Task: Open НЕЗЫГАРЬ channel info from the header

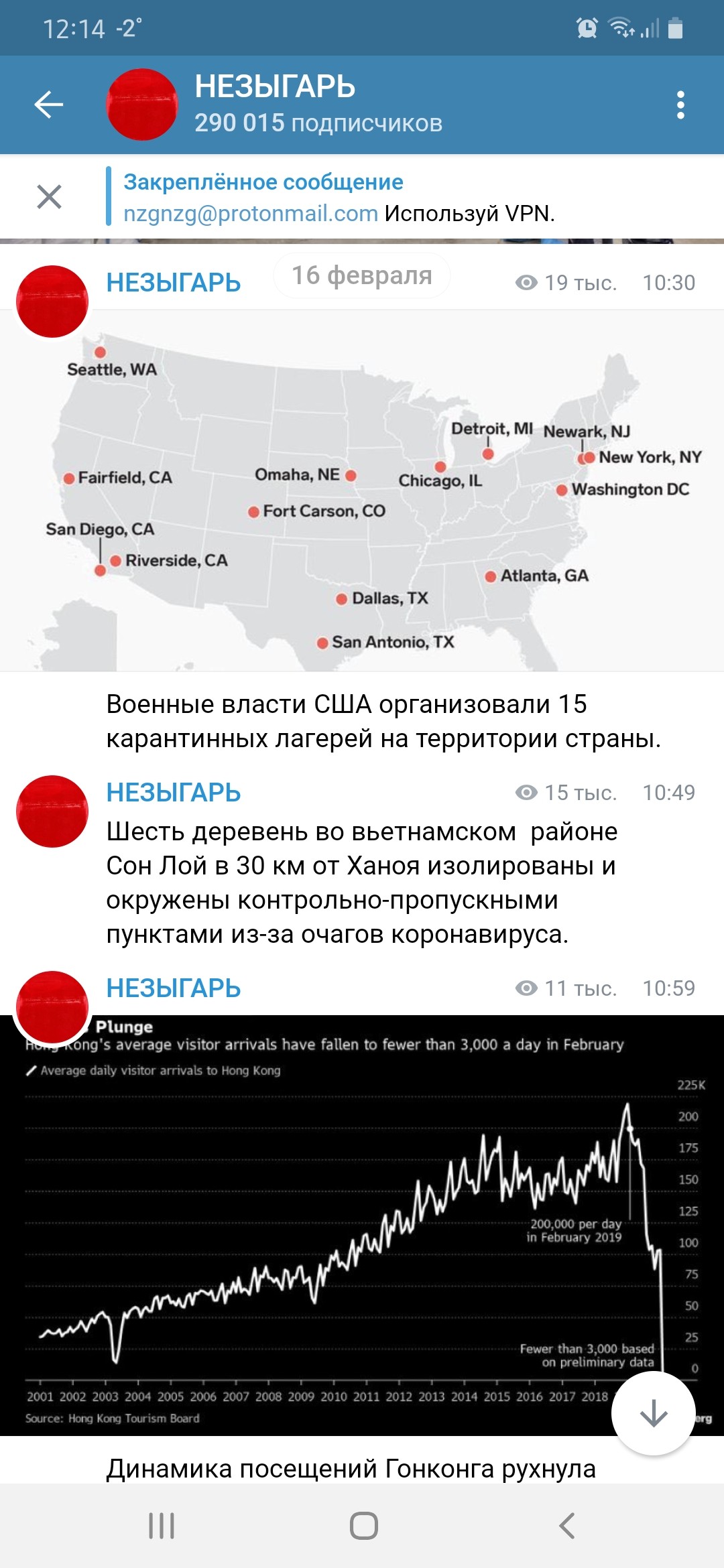Action: [318, 105]
